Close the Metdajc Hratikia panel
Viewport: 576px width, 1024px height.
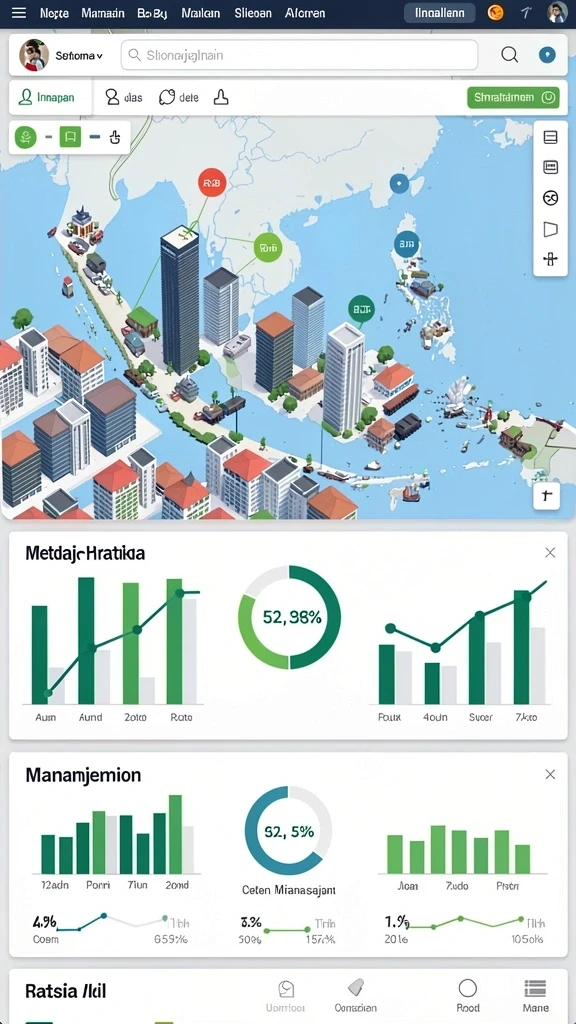550,553
